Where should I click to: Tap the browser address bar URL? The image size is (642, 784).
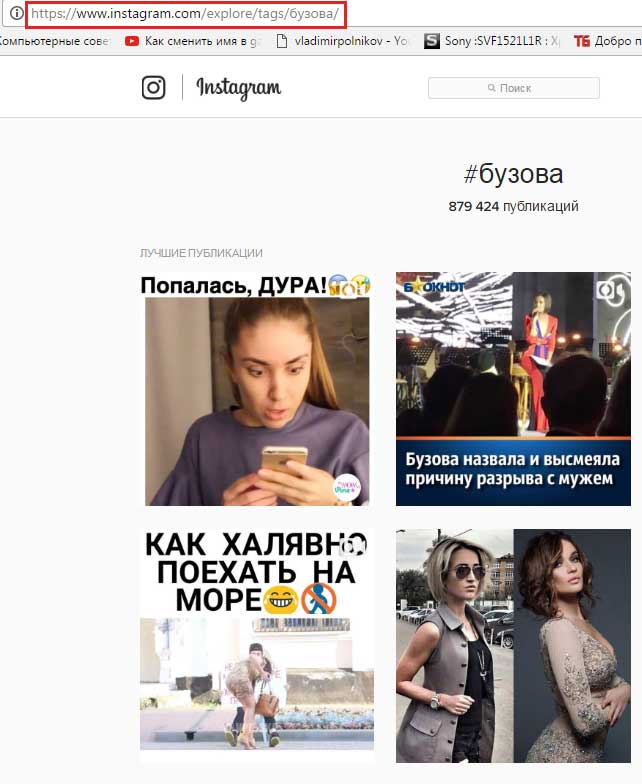[x=186, y=14]
